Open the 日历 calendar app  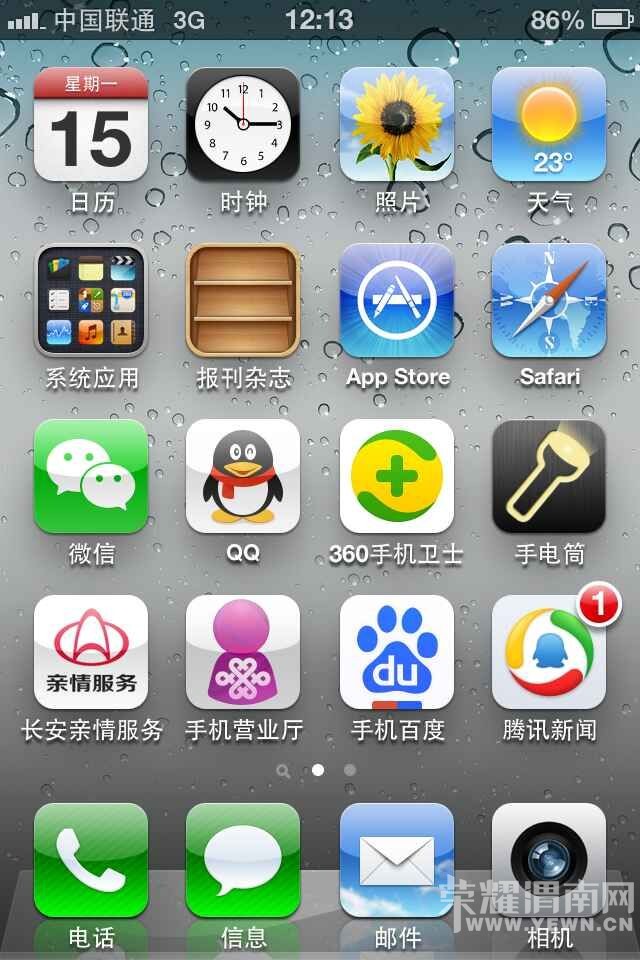coord(91,124)
